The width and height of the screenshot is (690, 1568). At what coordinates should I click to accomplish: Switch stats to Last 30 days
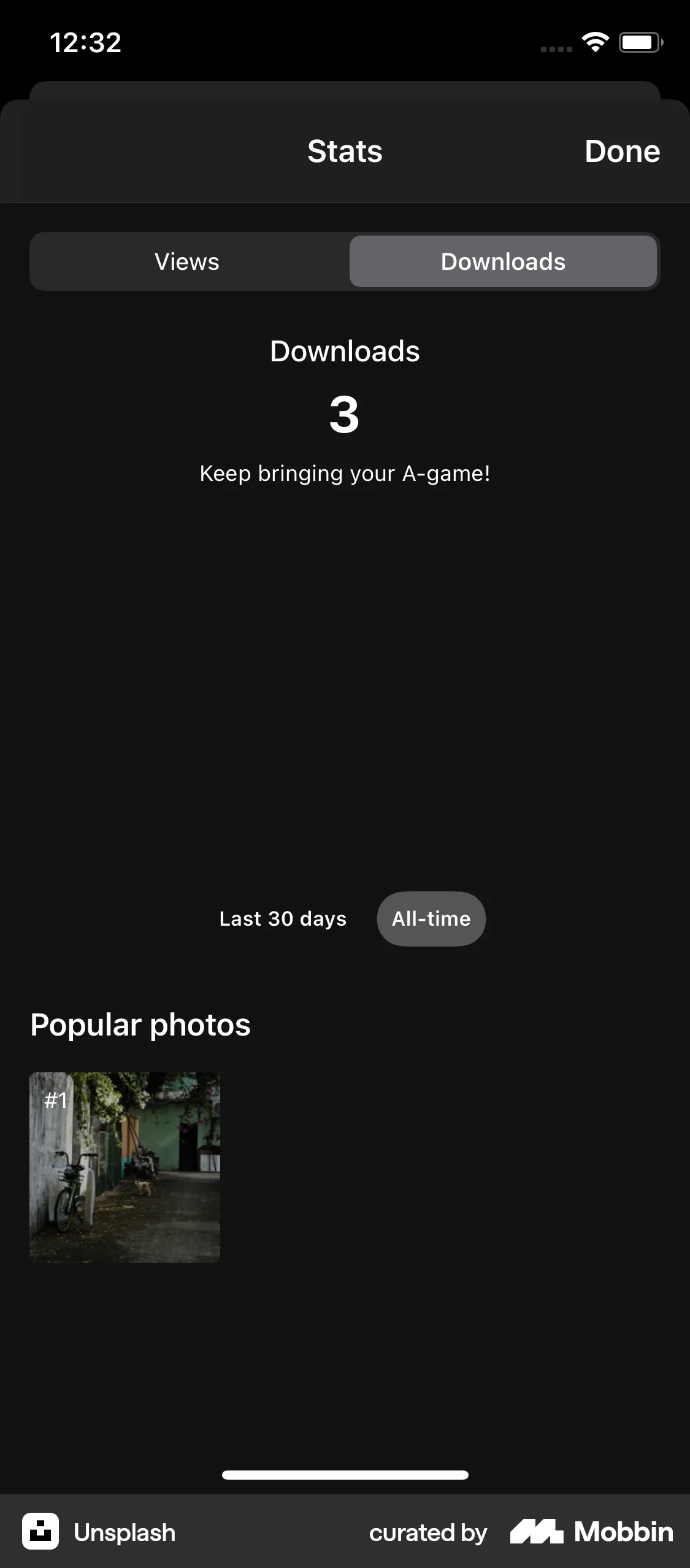pos(283,918)
